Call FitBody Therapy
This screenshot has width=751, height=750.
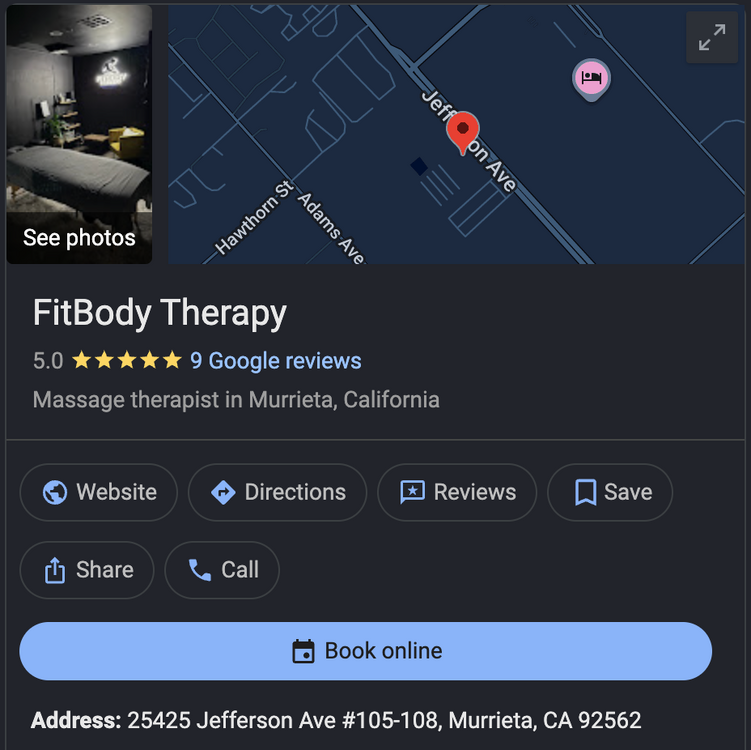click(x=222, y=570)
